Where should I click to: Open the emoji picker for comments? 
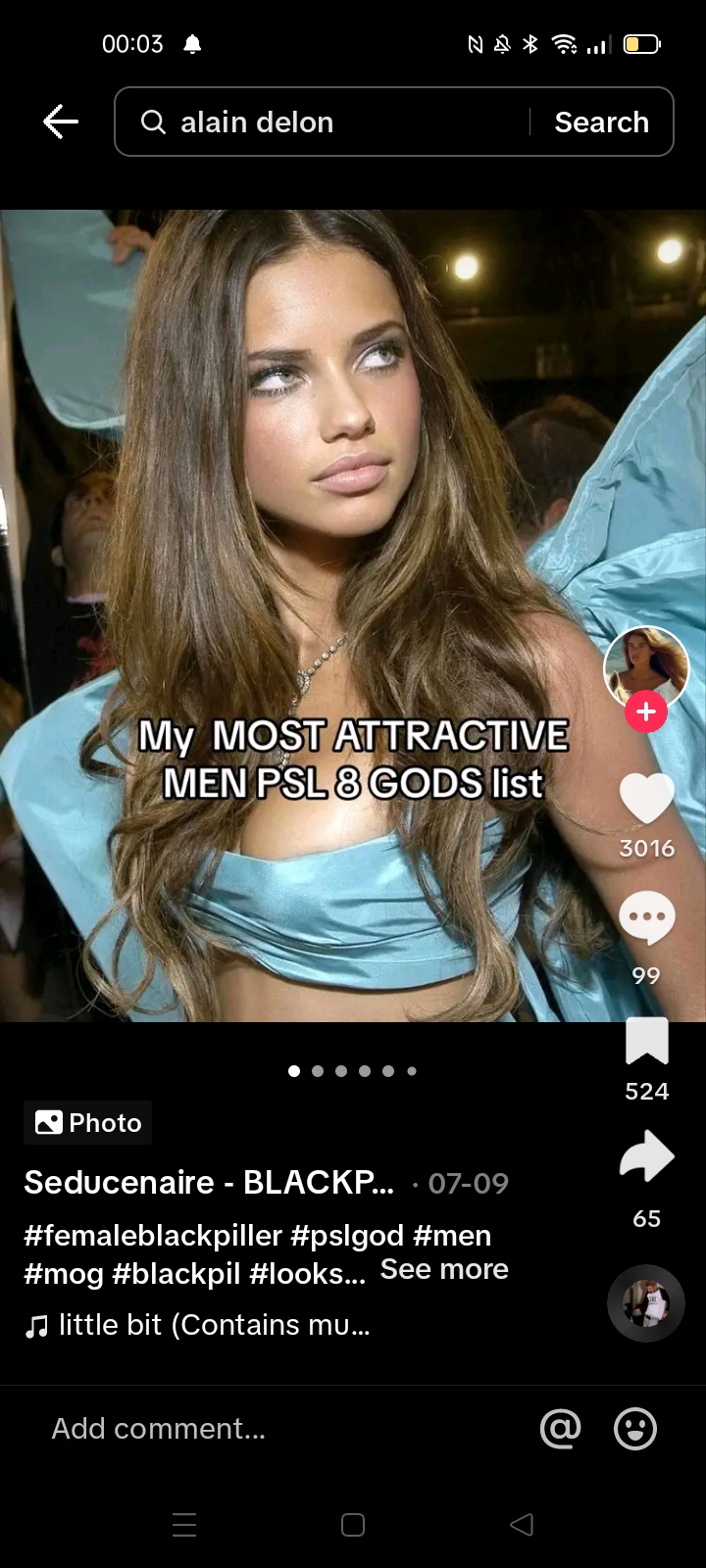[635, 1429]
